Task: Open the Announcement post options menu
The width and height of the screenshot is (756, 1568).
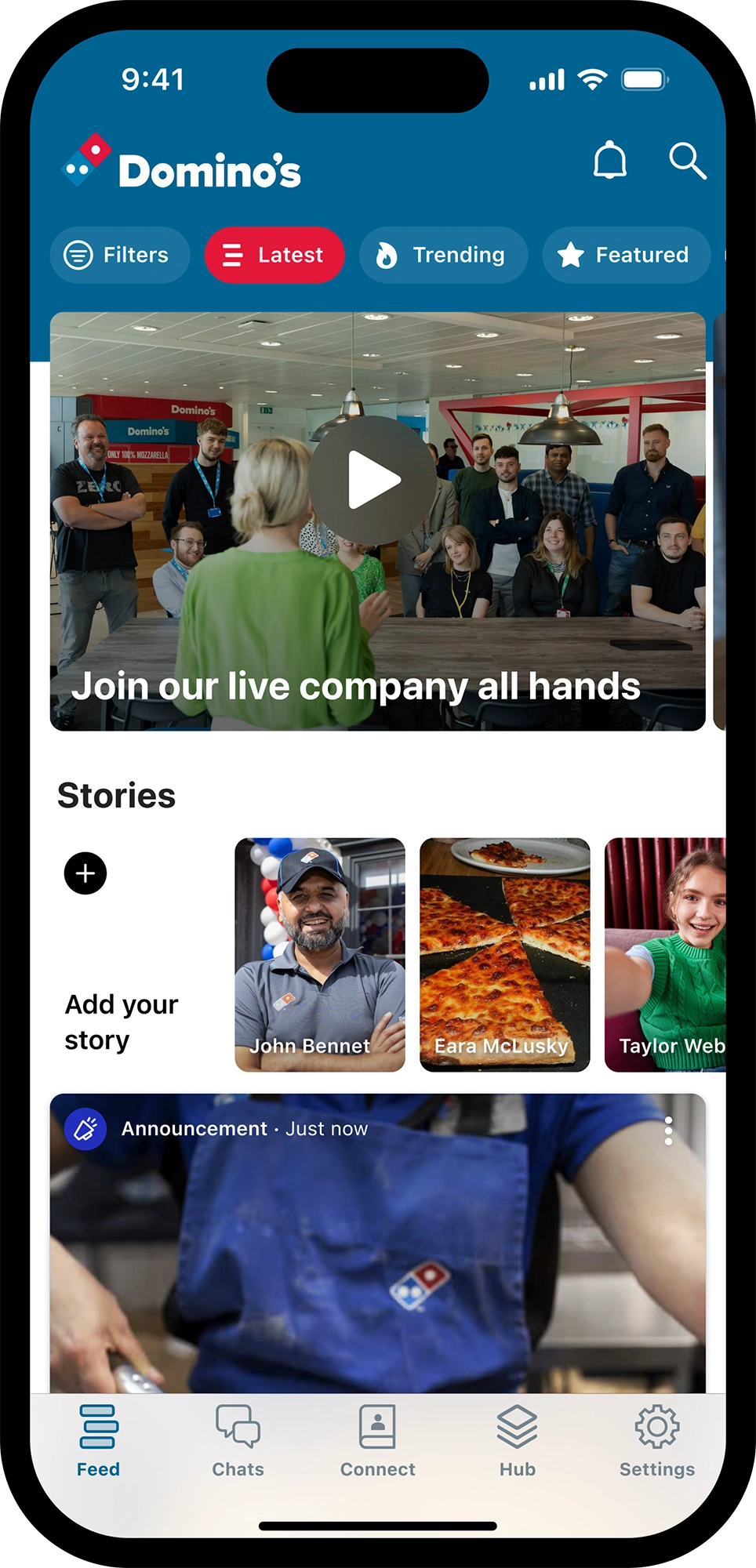Action: click(668, 1131)
